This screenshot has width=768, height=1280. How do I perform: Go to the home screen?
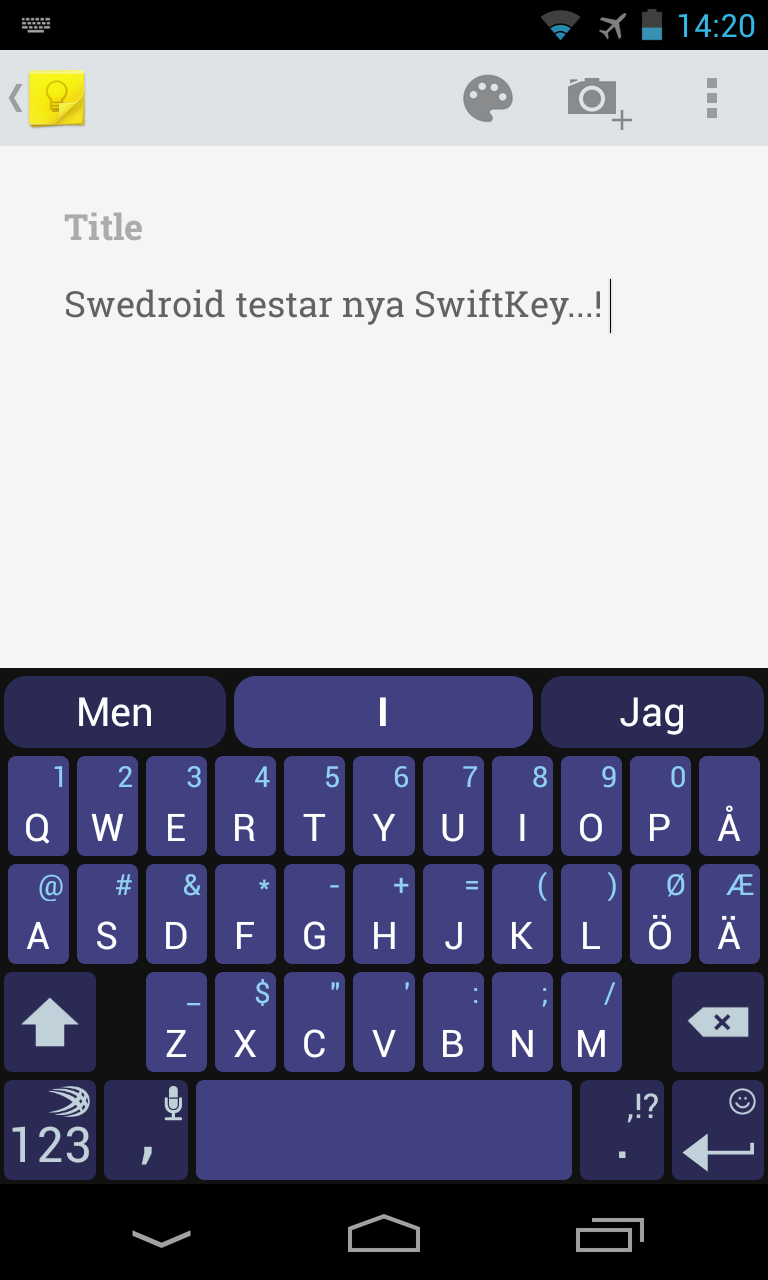384,1234
